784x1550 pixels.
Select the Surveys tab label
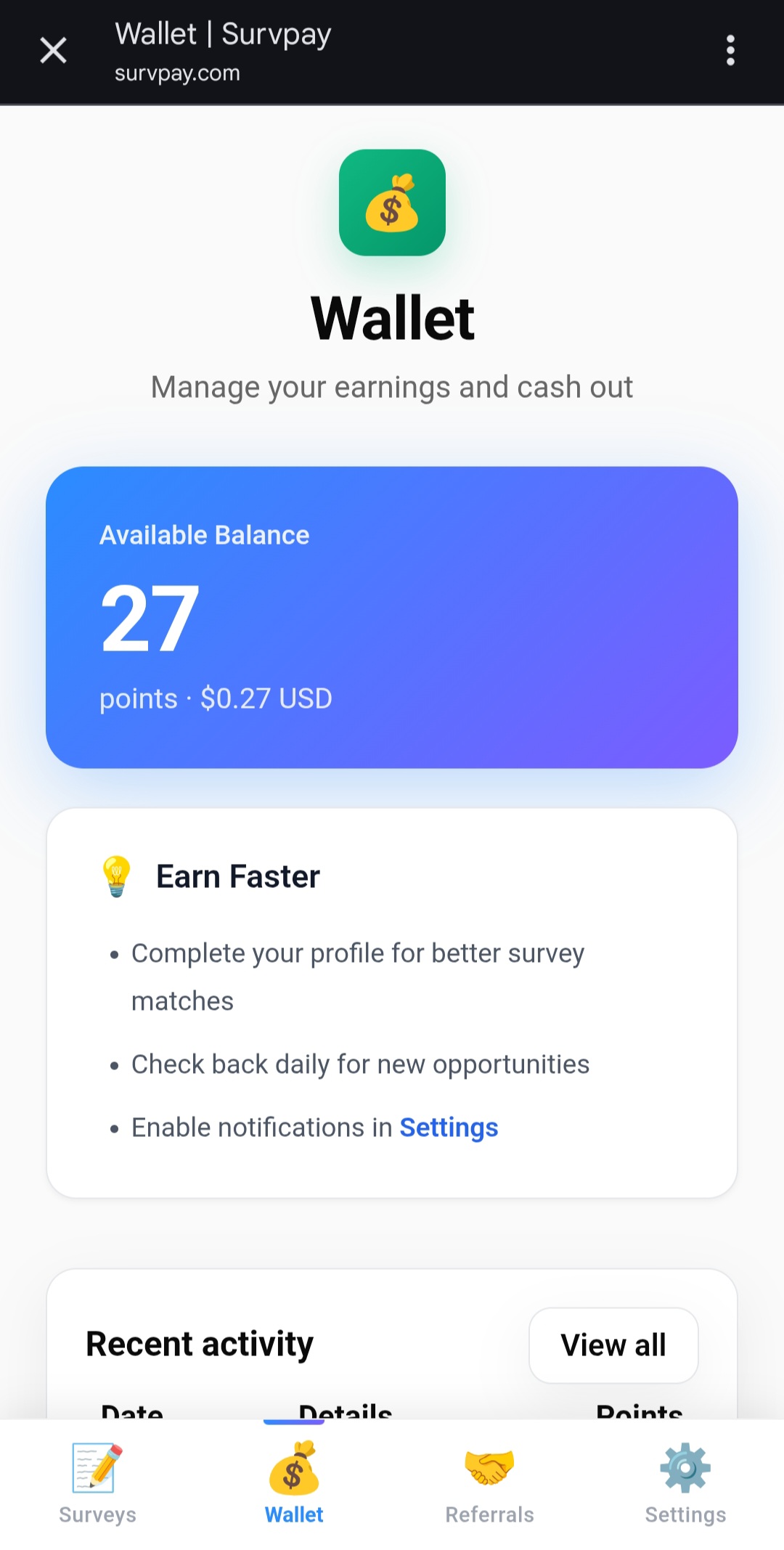97,1514
